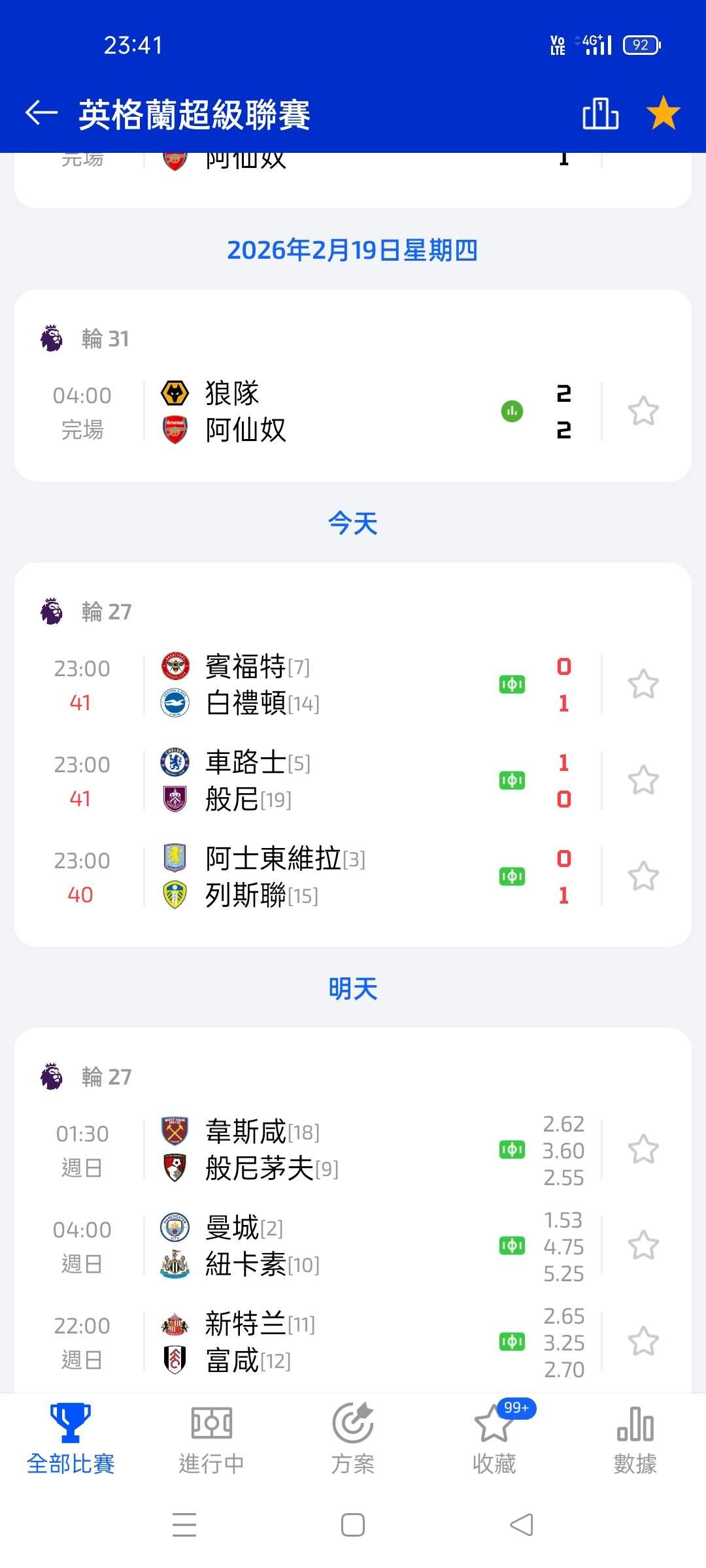706x1568 pixels.
Task: Favorite the 韋斯咸 vs 般尼茅夫 fixture
Action: (x=643, y=1150)
